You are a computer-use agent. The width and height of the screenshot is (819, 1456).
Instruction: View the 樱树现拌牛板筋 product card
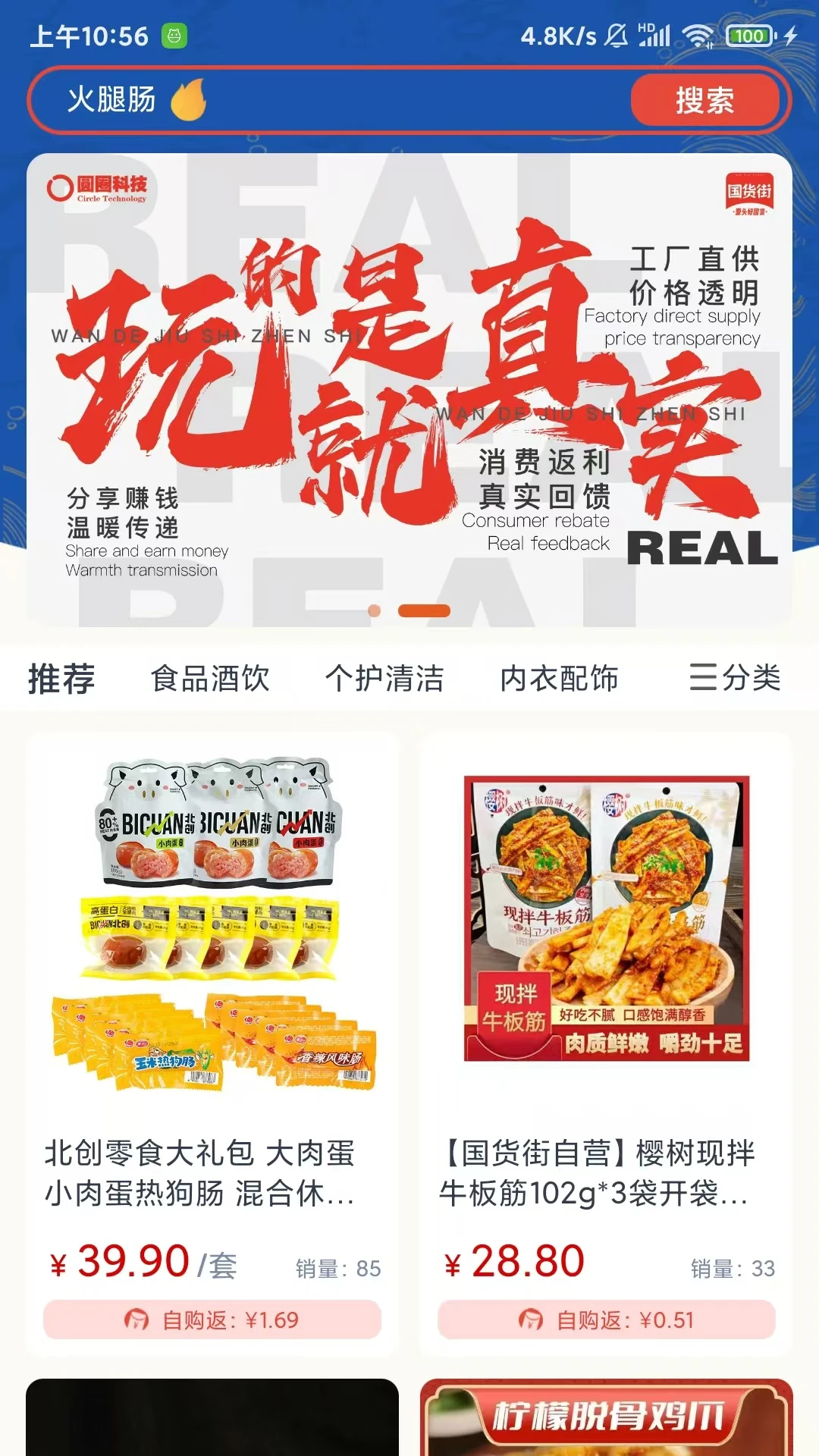[606, 1039]
